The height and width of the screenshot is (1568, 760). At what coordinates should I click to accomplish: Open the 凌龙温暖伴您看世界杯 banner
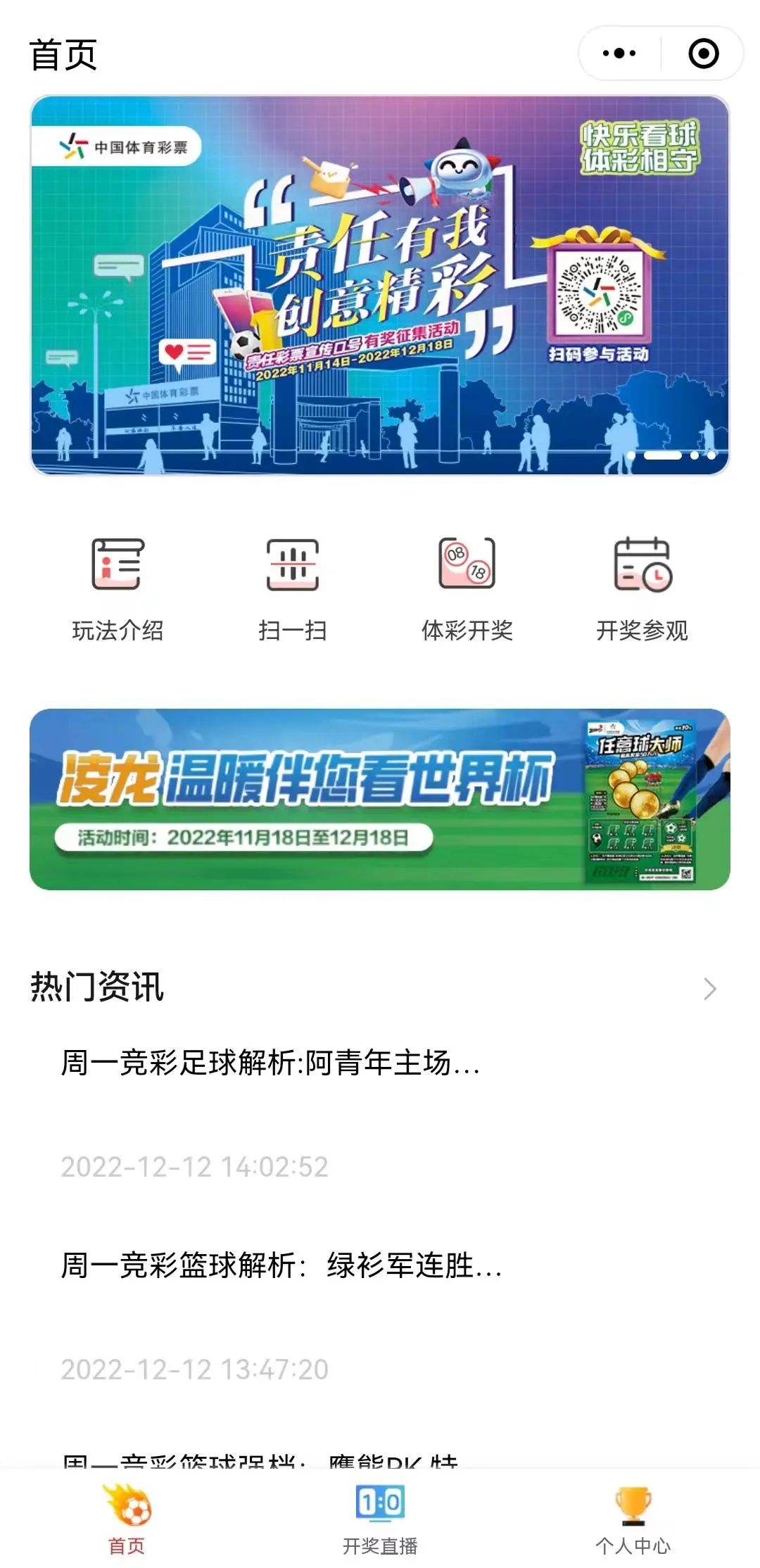pos(380,799)
